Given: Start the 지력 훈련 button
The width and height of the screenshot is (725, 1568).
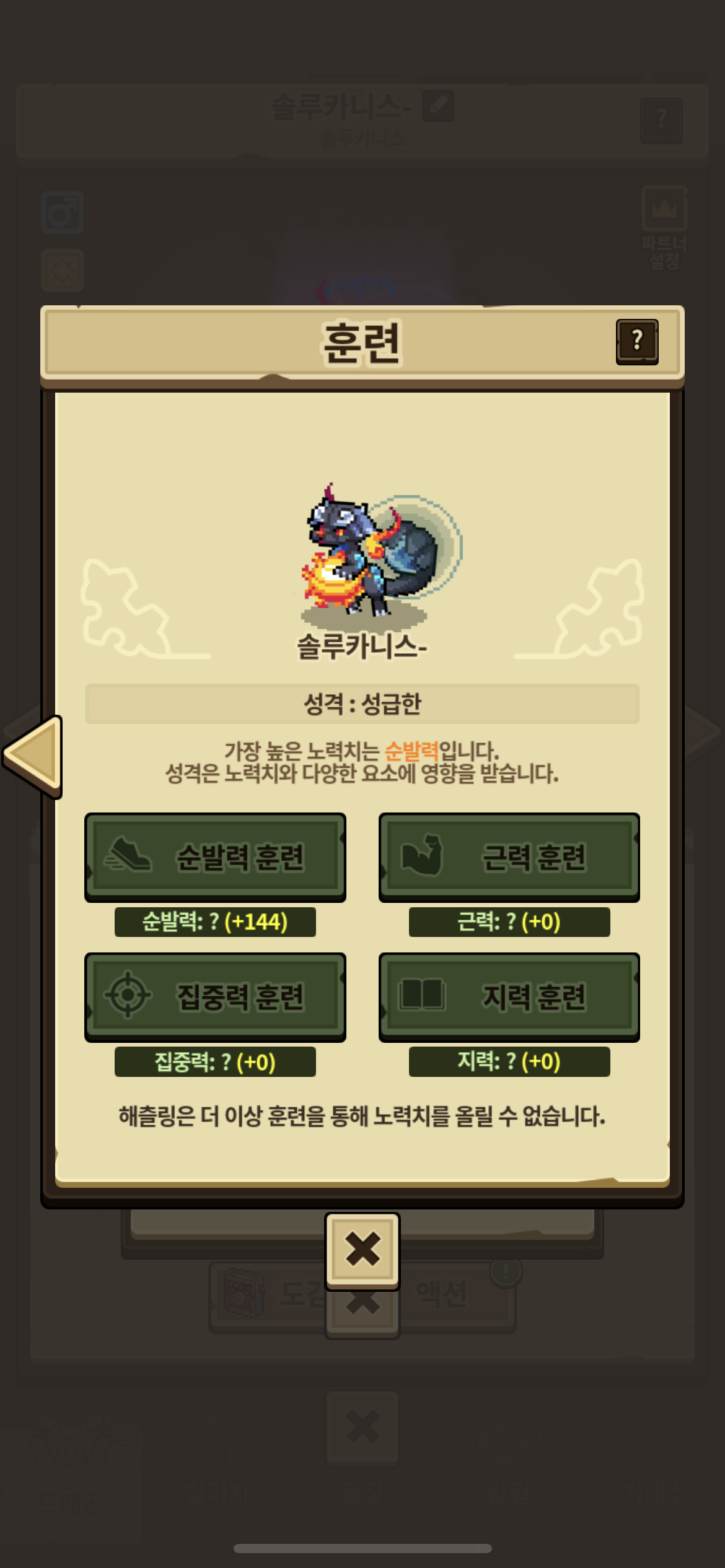Looking at the screenshot, I should click(509, 997).
